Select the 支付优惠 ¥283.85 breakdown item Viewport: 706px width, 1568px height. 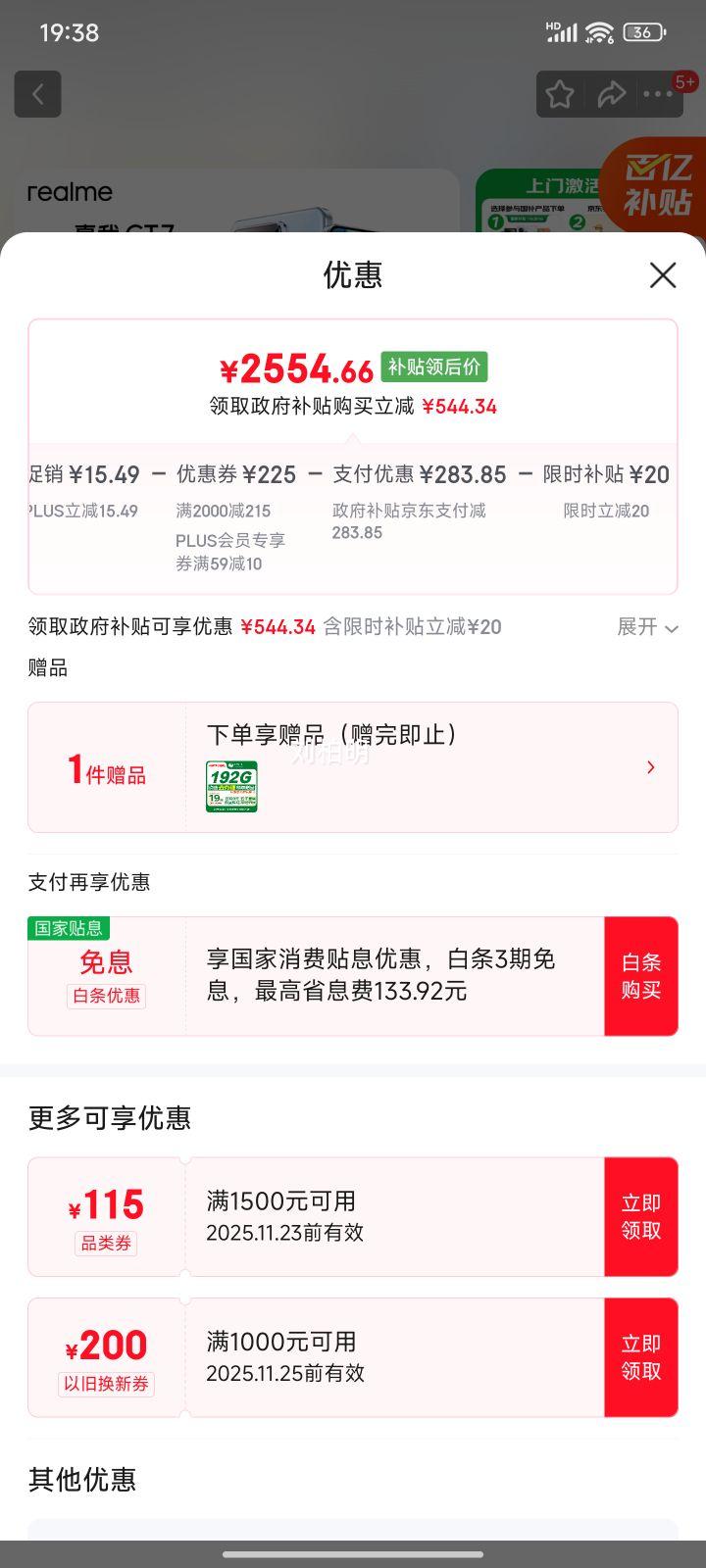coord(412,474)
